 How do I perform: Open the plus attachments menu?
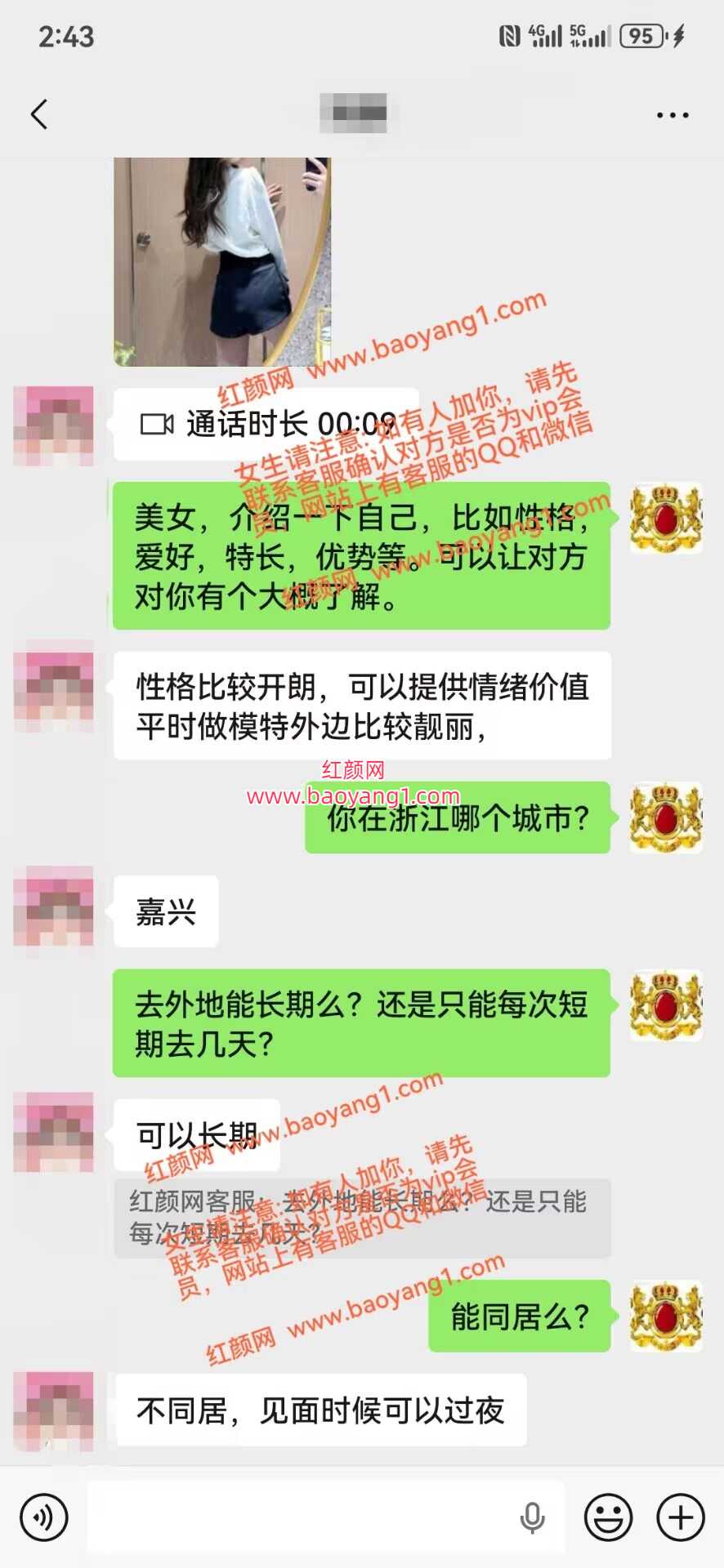(x=681, y=1517)
